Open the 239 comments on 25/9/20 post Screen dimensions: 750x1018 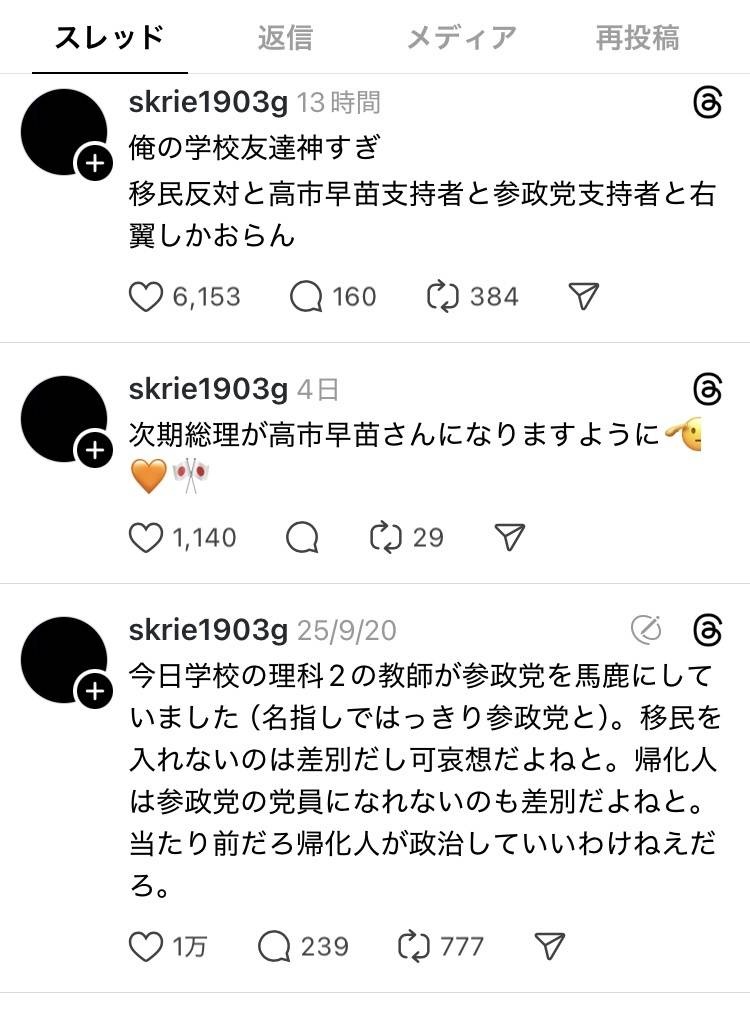tap(274, 946)
